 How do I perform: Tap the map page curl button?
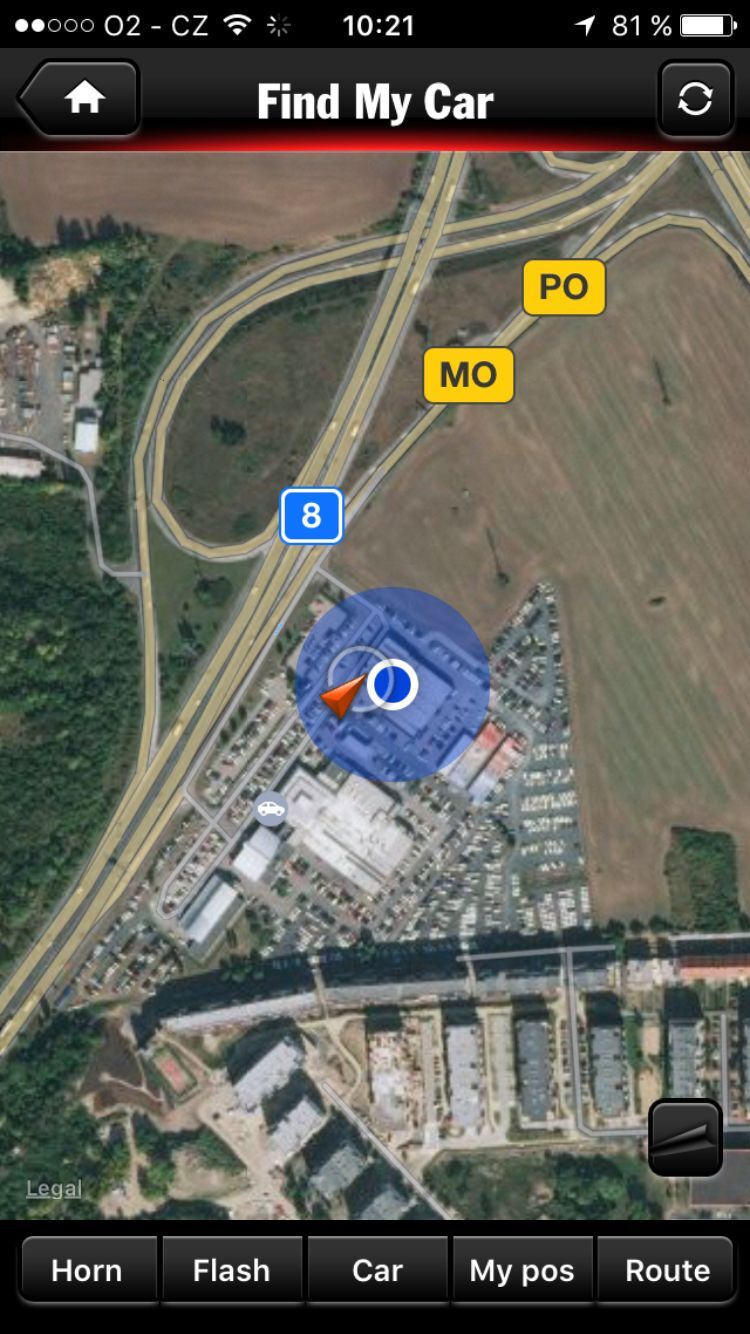coord(685,1137)
